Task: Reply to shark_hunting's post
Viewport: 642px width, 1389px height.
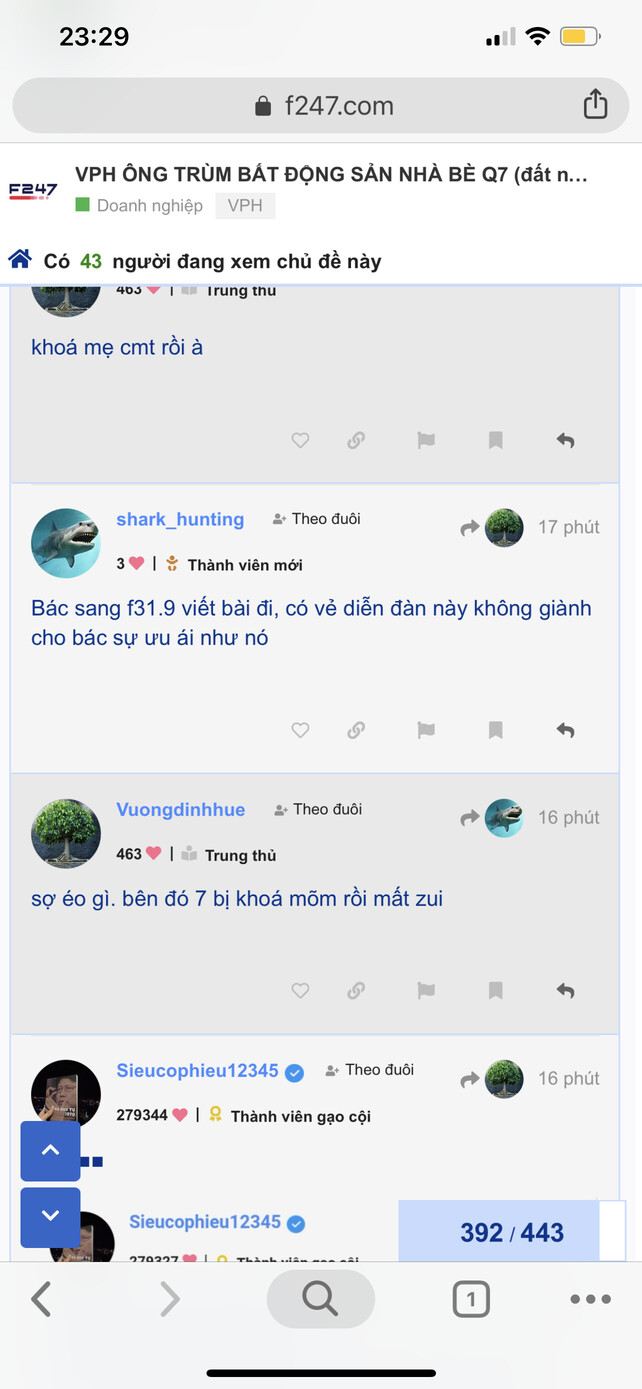Action: pos(565,731)
